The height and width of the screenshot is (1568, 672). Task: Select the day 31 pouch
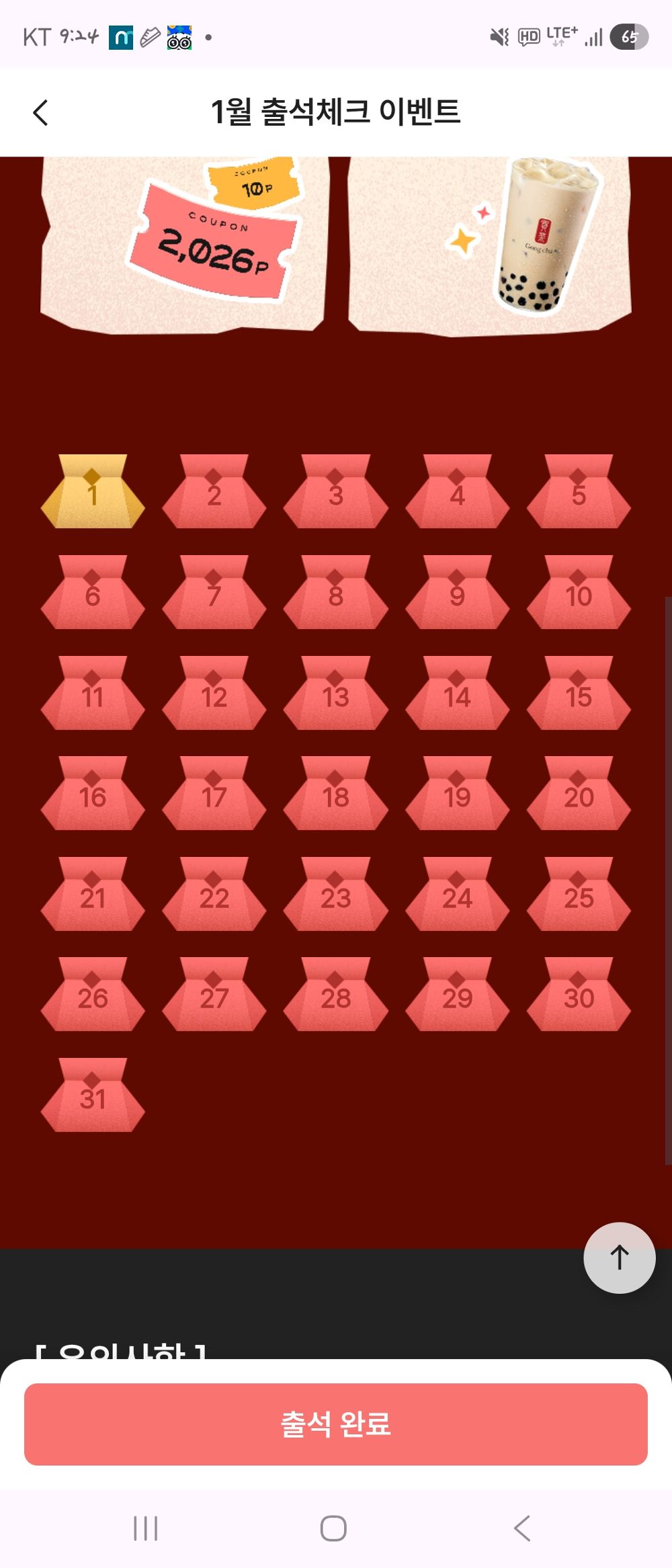coord(93,1096)
